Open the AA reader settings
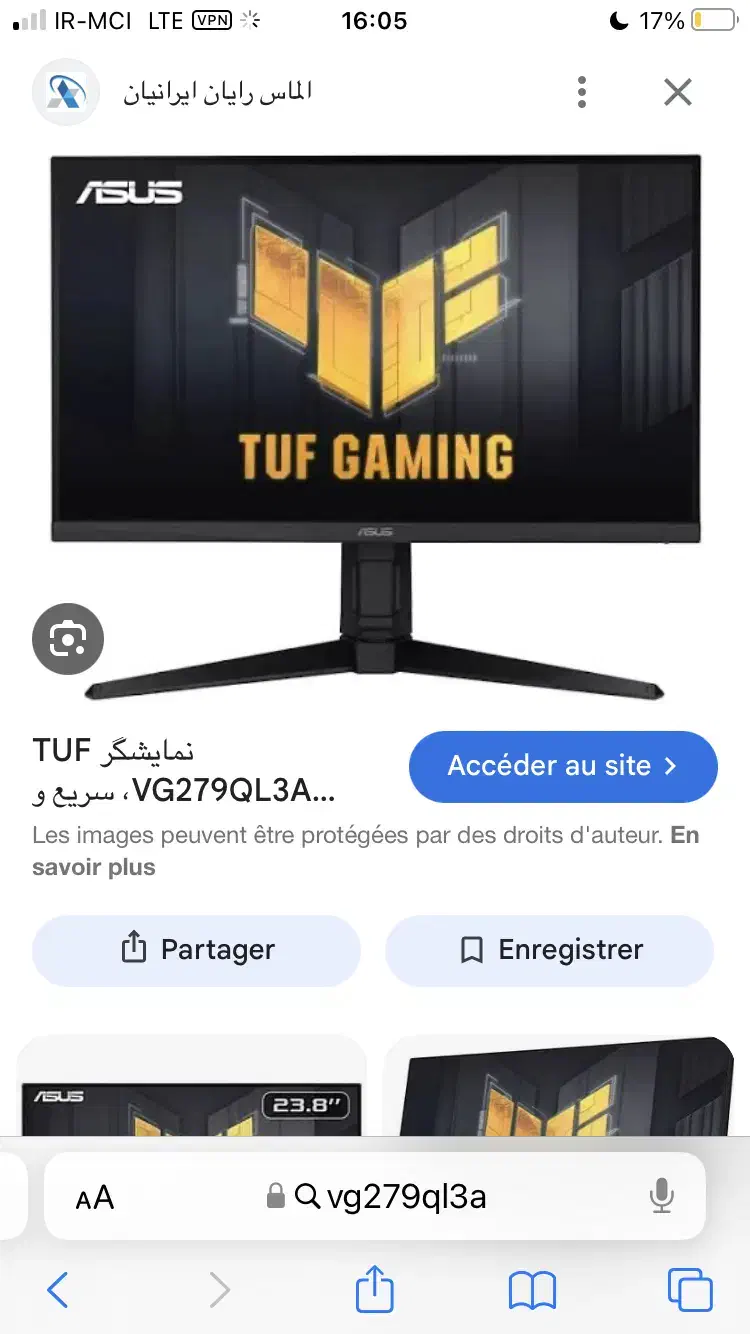The image size is (750, 1334). click(x=95, y=1197)
